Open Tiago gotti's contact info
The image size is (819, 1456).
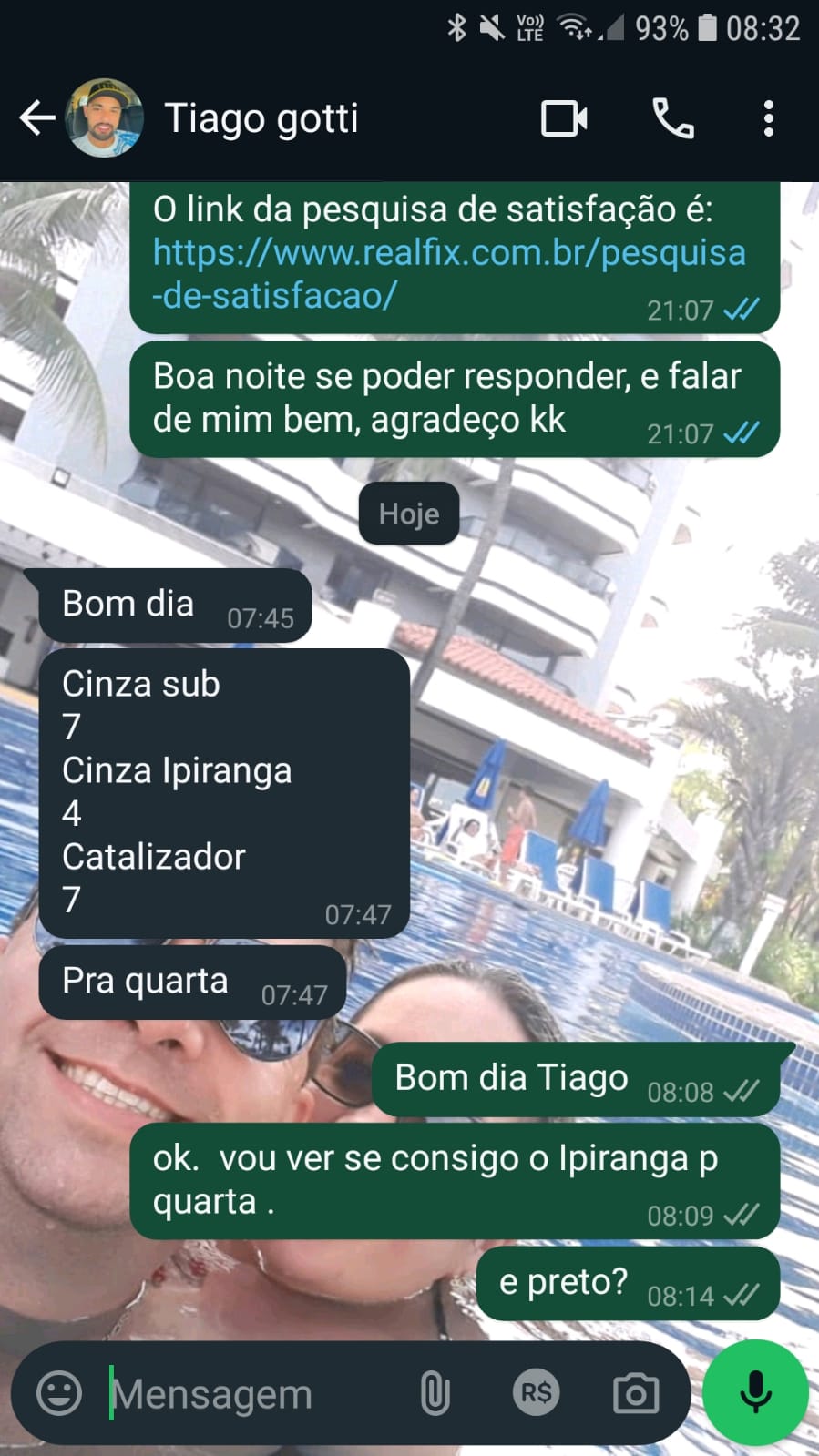pos(261,118)
